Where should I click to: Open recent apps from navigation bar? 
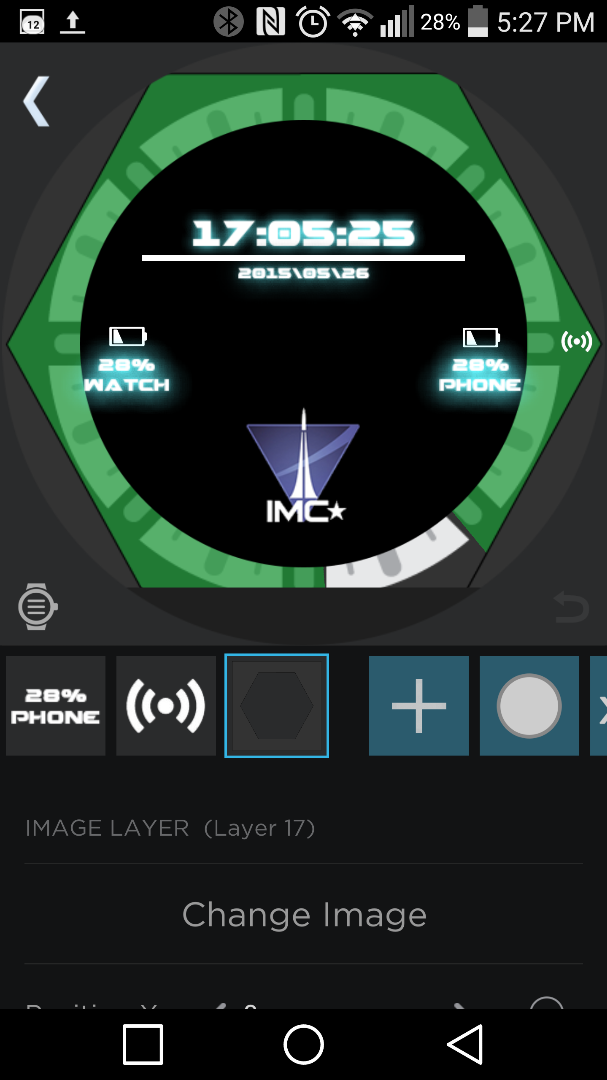click(143, 1045)
